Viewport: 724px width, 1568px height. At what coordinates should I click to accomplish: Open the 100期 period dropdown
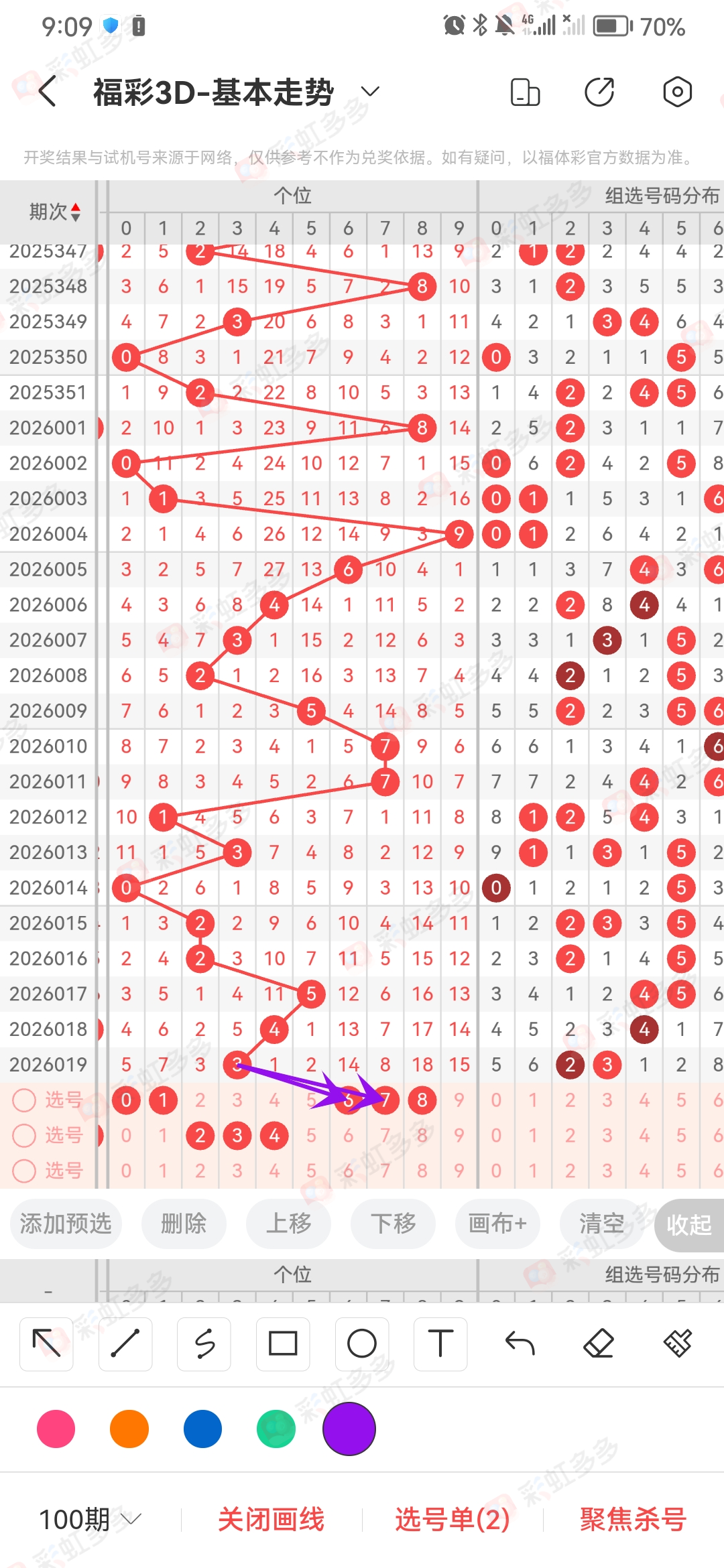click(90, 1519)
